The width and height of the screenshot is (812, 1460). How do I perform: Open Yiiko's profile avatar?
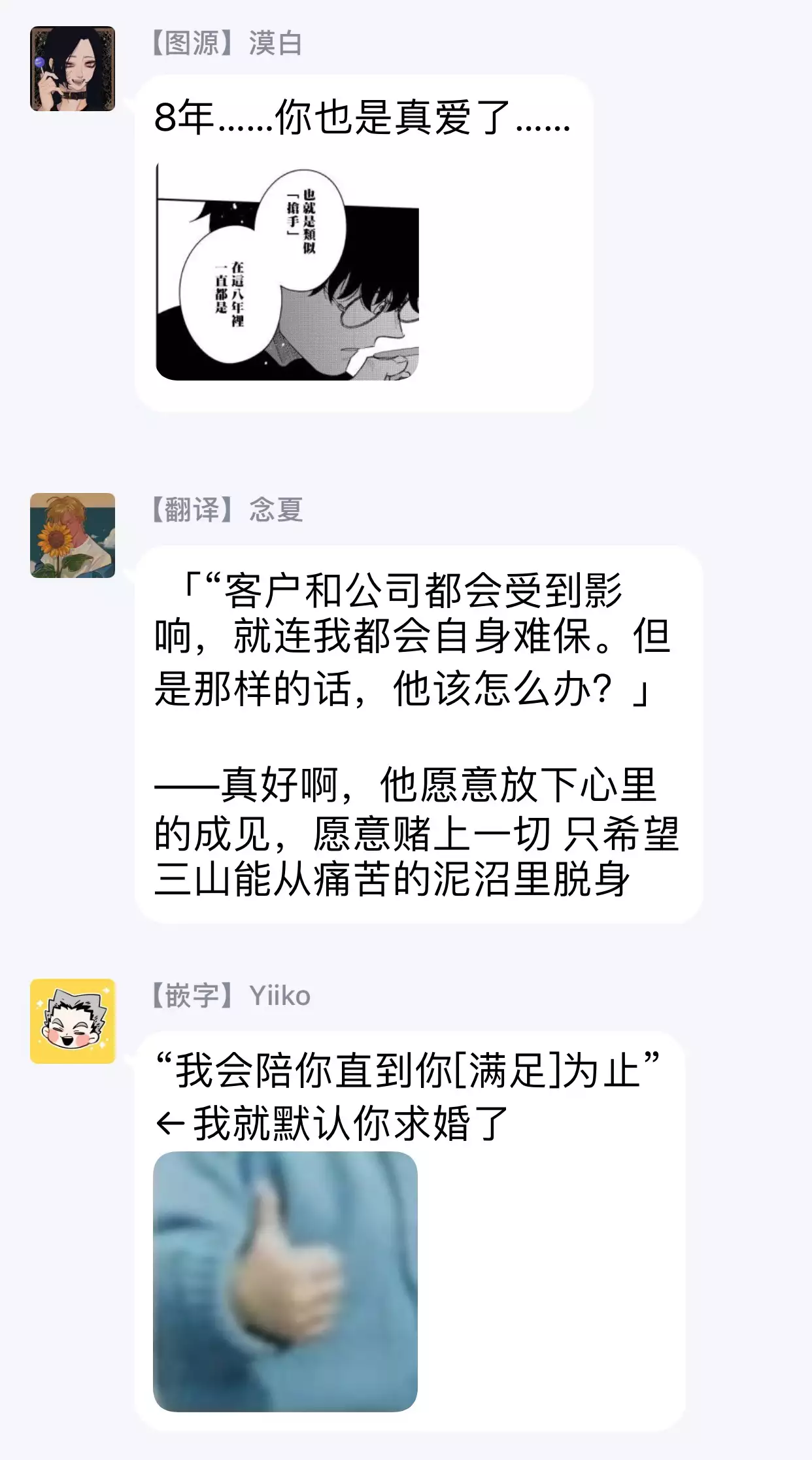[x=73, y=1021]
